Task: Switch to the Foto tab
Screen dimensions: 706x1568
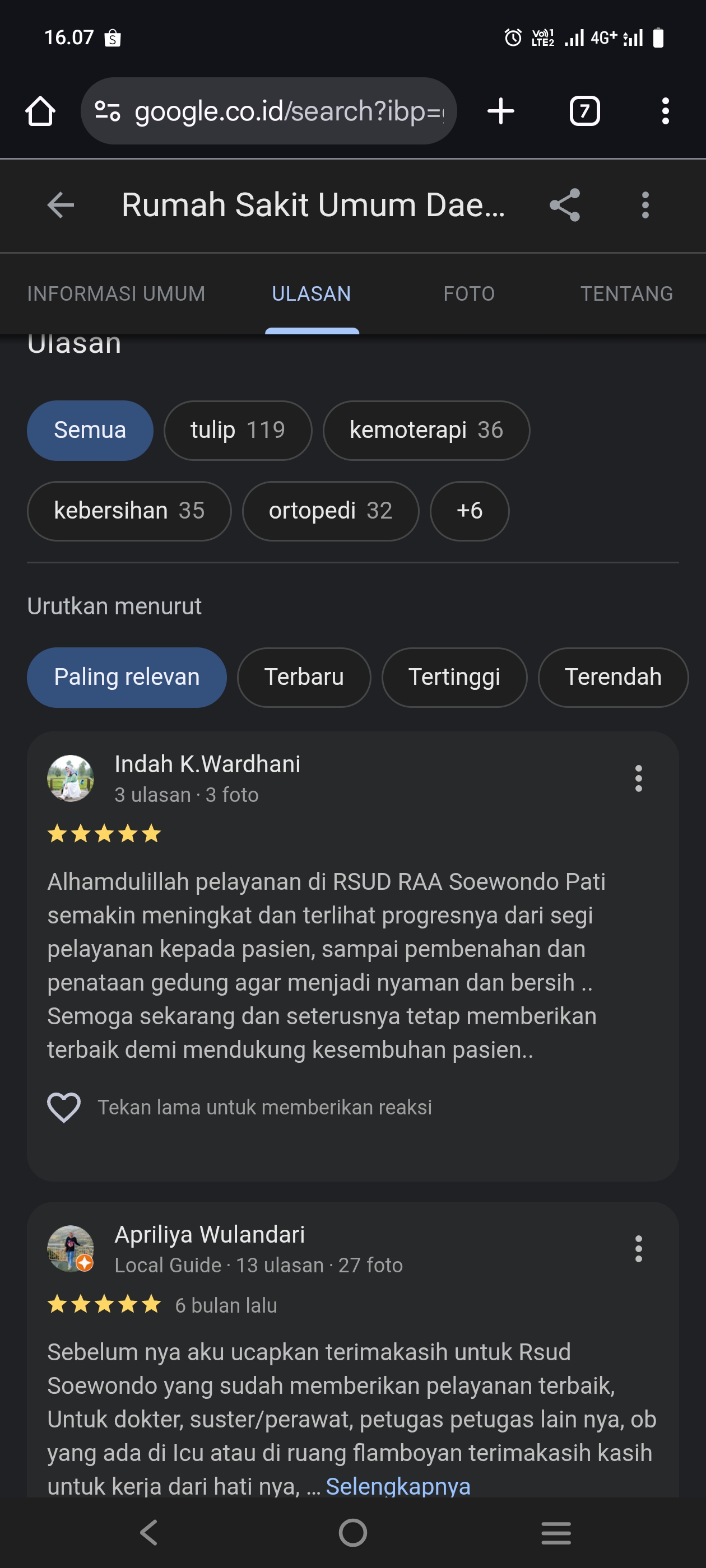Action: (x=468, y=293)
